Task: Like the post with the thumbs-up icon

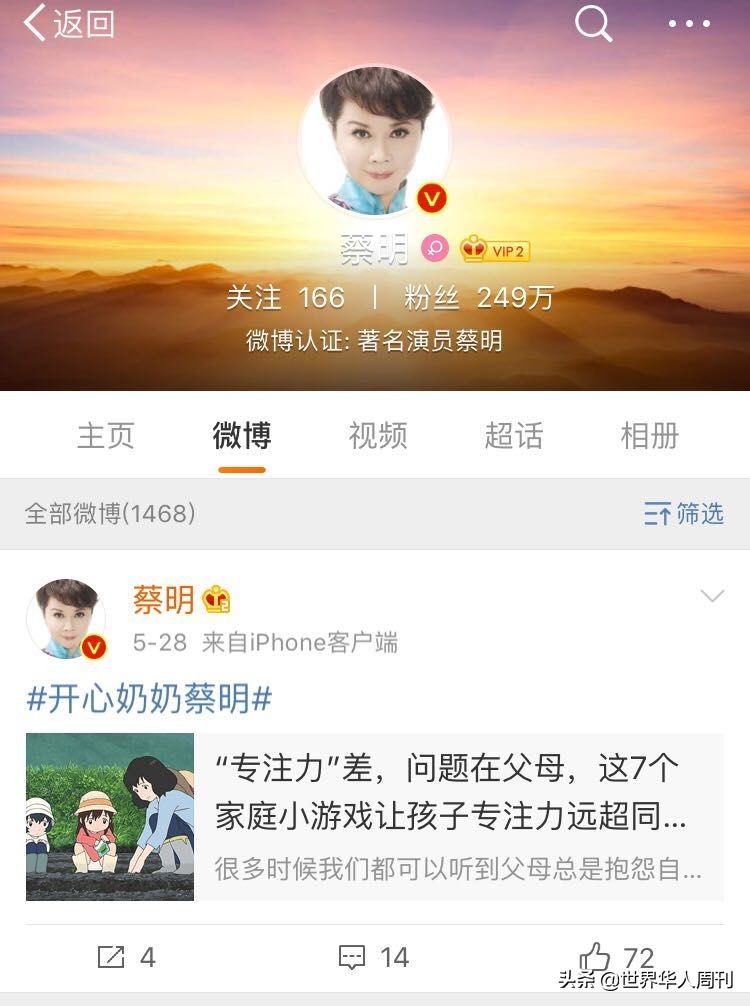Action: (x=597, y=956)
